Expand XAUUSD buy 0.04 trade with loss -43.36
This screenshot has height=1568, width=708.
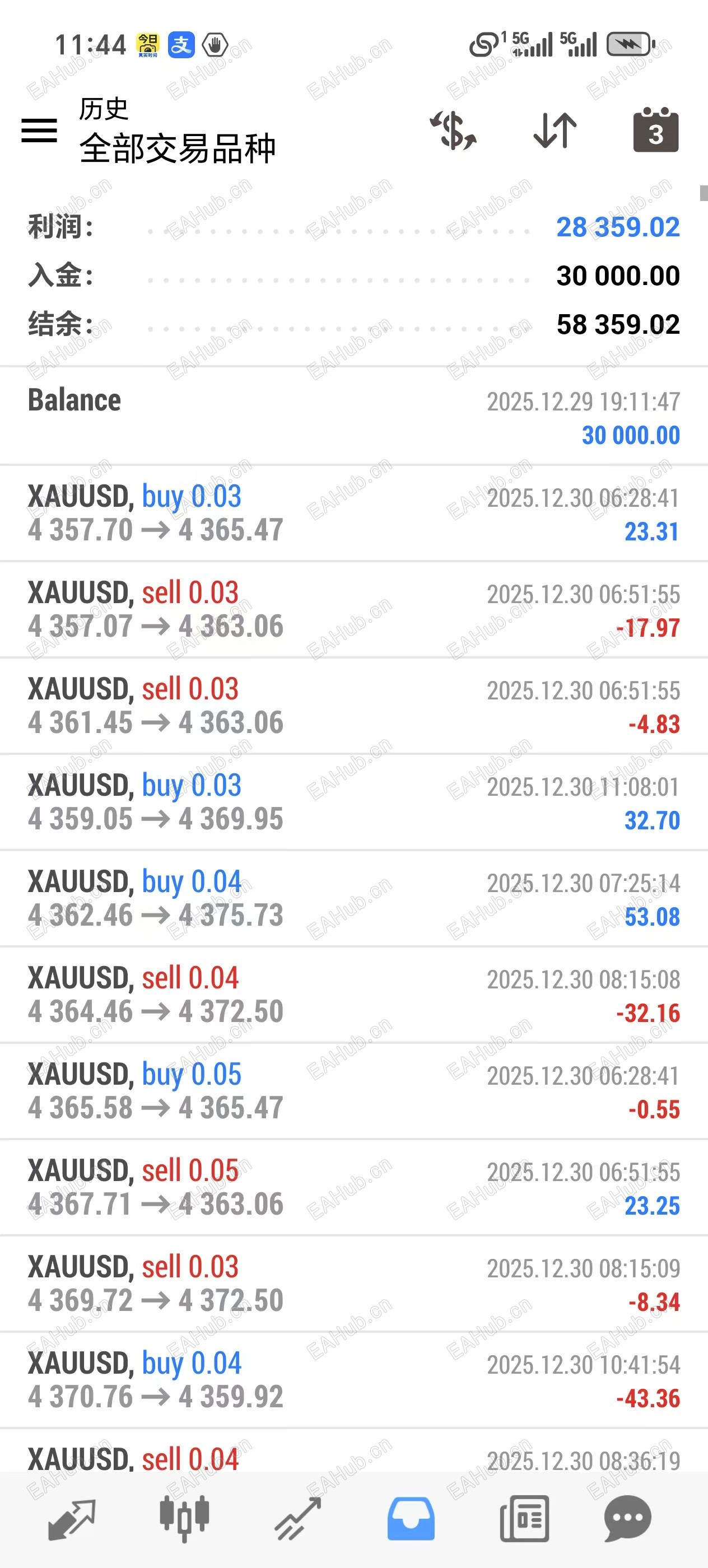pyautogui.click(x=353, y=1379)
